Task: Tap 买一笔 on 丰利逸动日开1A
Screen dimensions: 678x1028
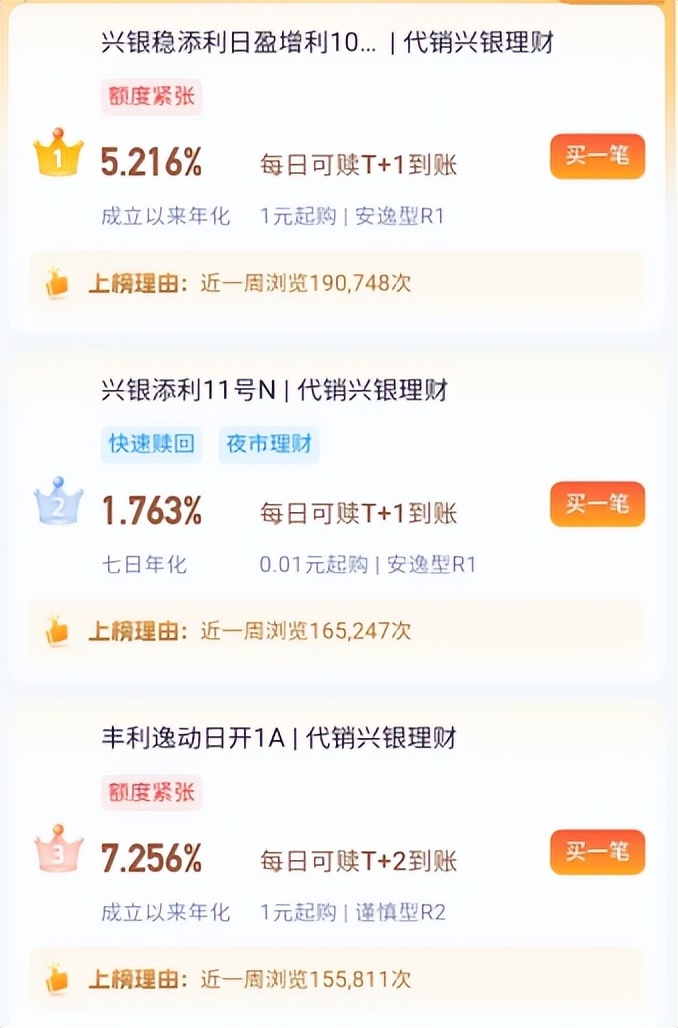Action: click(597, 853)
